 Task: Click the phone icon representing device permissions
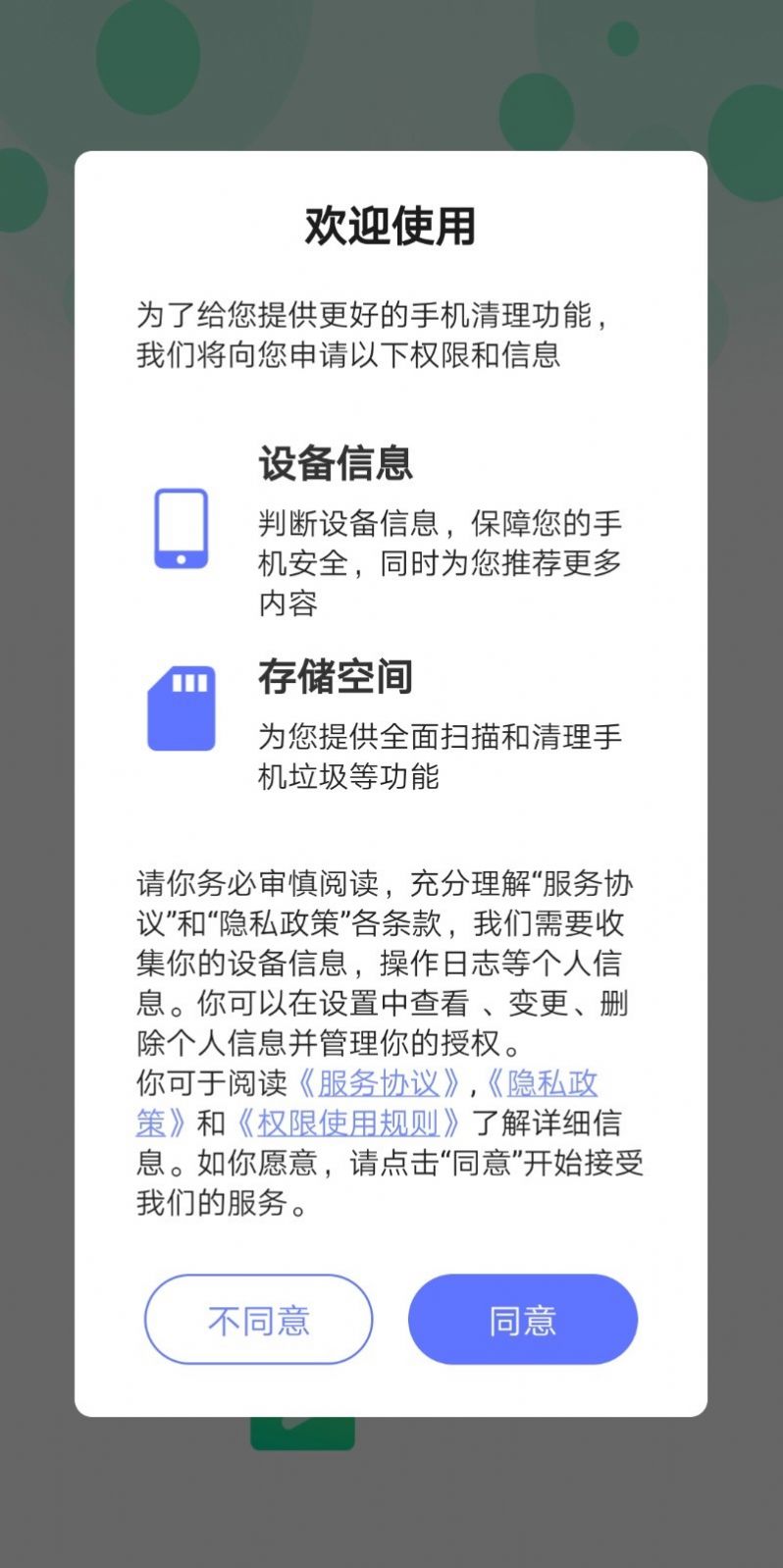point(181,528)
